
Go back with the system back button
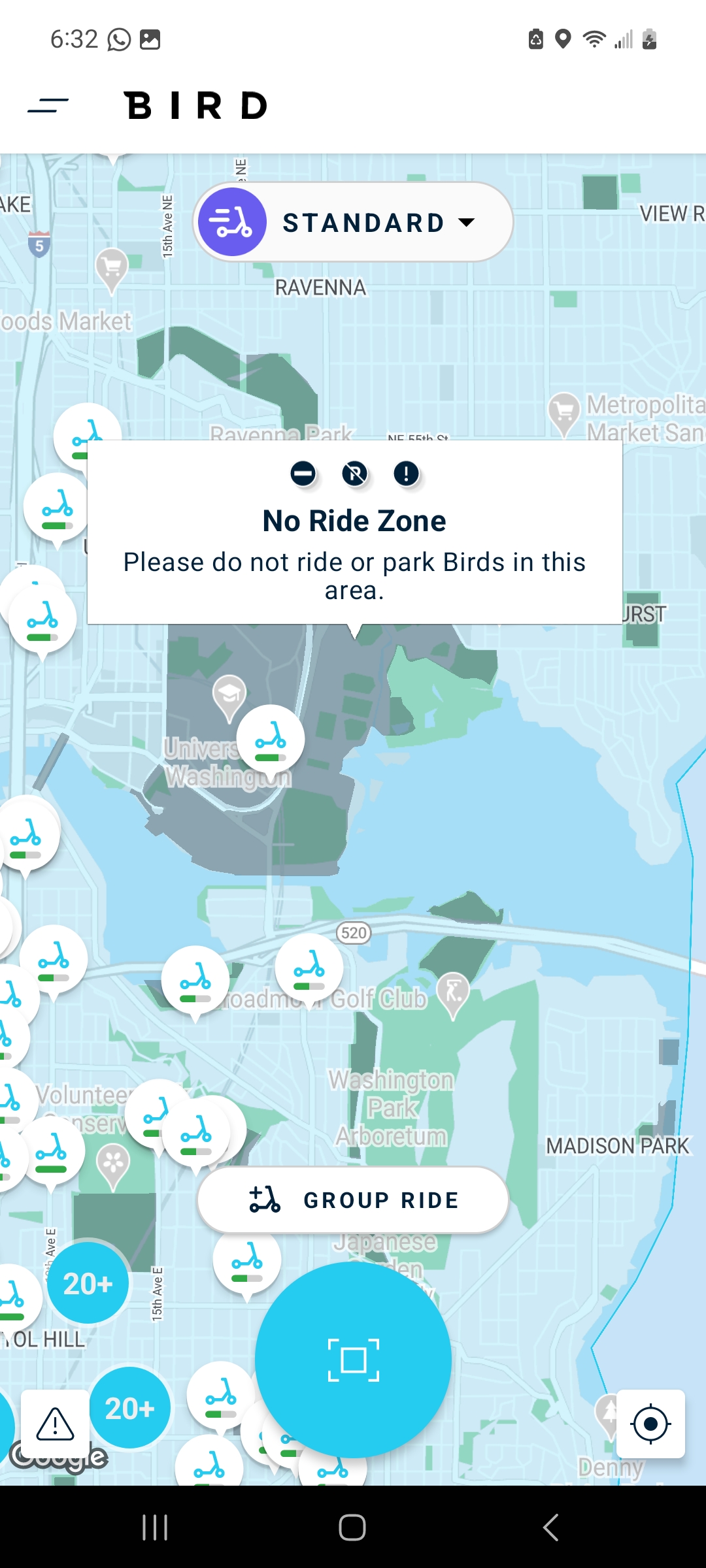click(x=550, y=1527)
